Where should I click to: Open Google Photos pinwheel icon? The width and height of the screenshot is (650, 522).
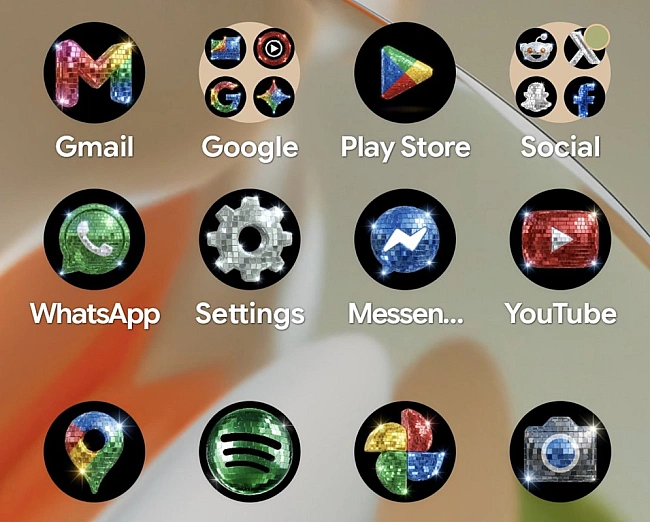405,452
